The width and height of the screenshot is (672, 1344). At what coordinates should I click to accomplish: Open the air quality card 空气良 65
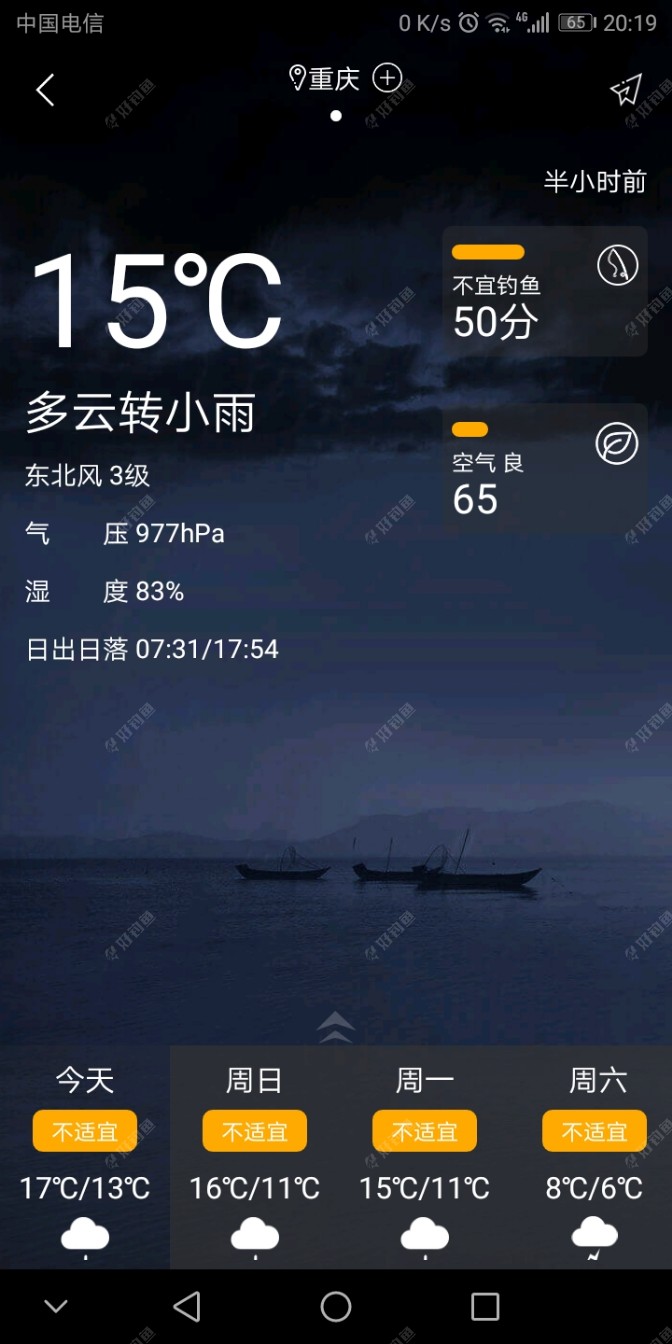pos(545,468)
